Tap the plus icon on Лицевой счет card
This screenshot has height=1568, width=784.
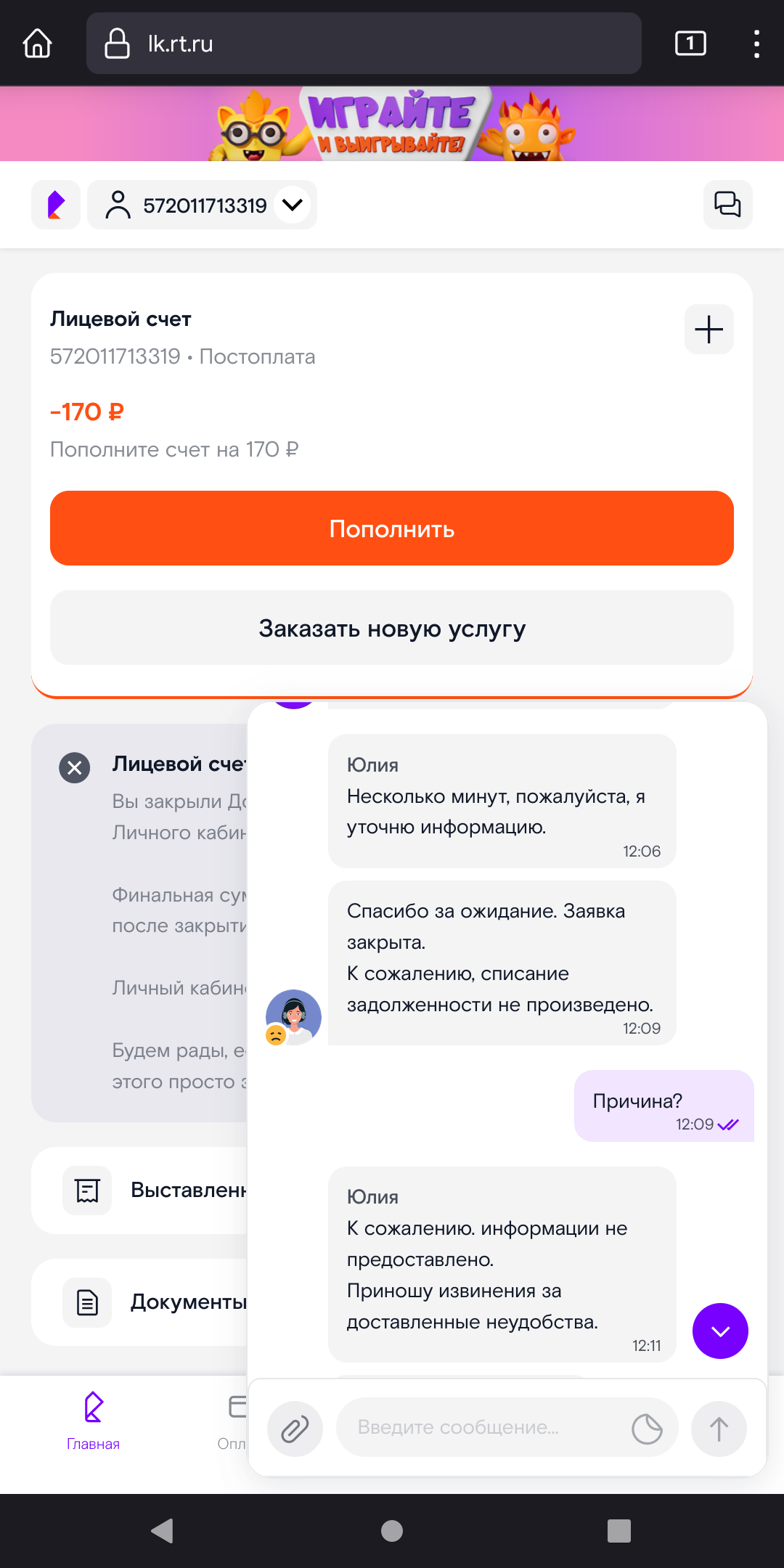709,330
